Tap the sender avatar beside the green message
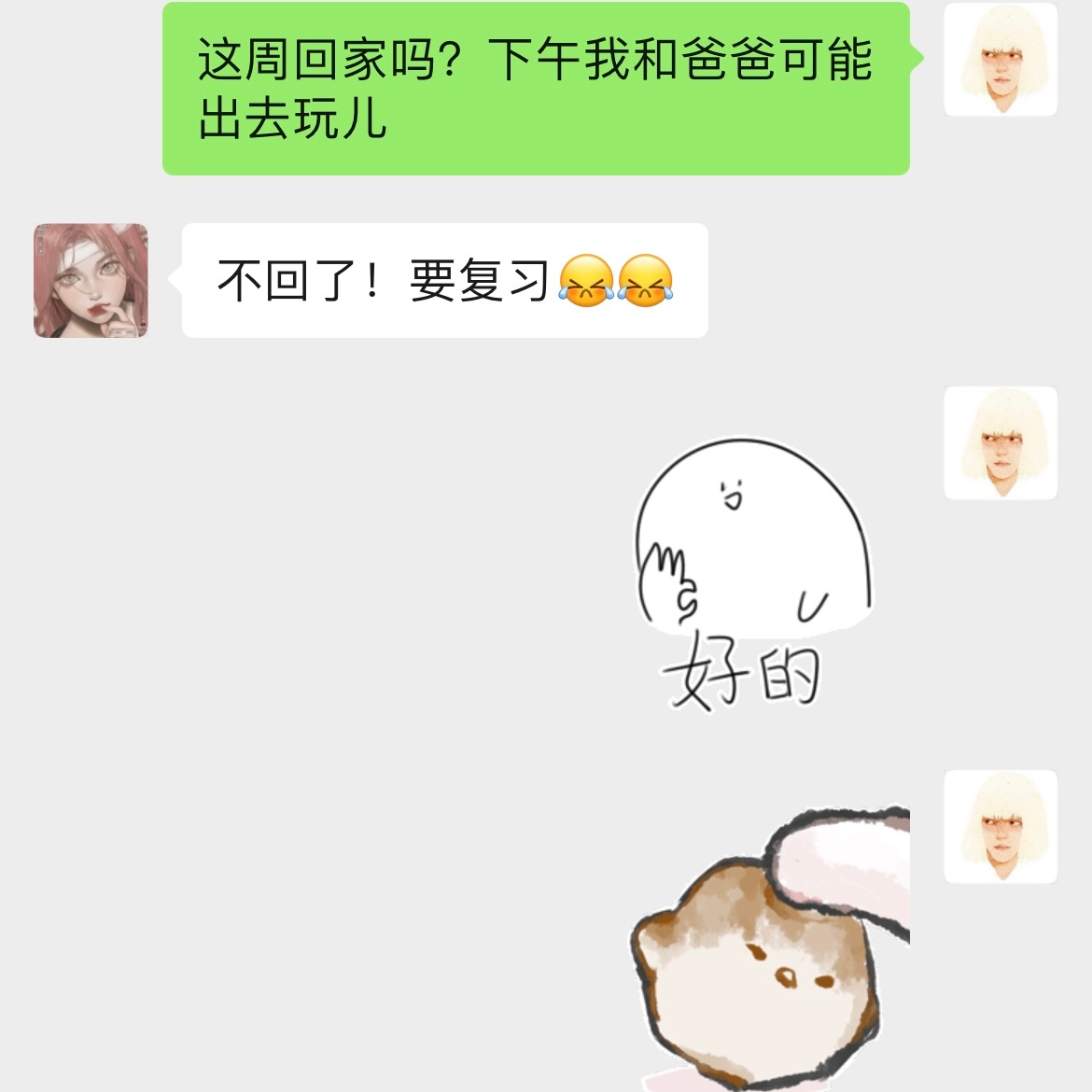Viewport: 1092px width, 1092px height. click(1001, 60)
